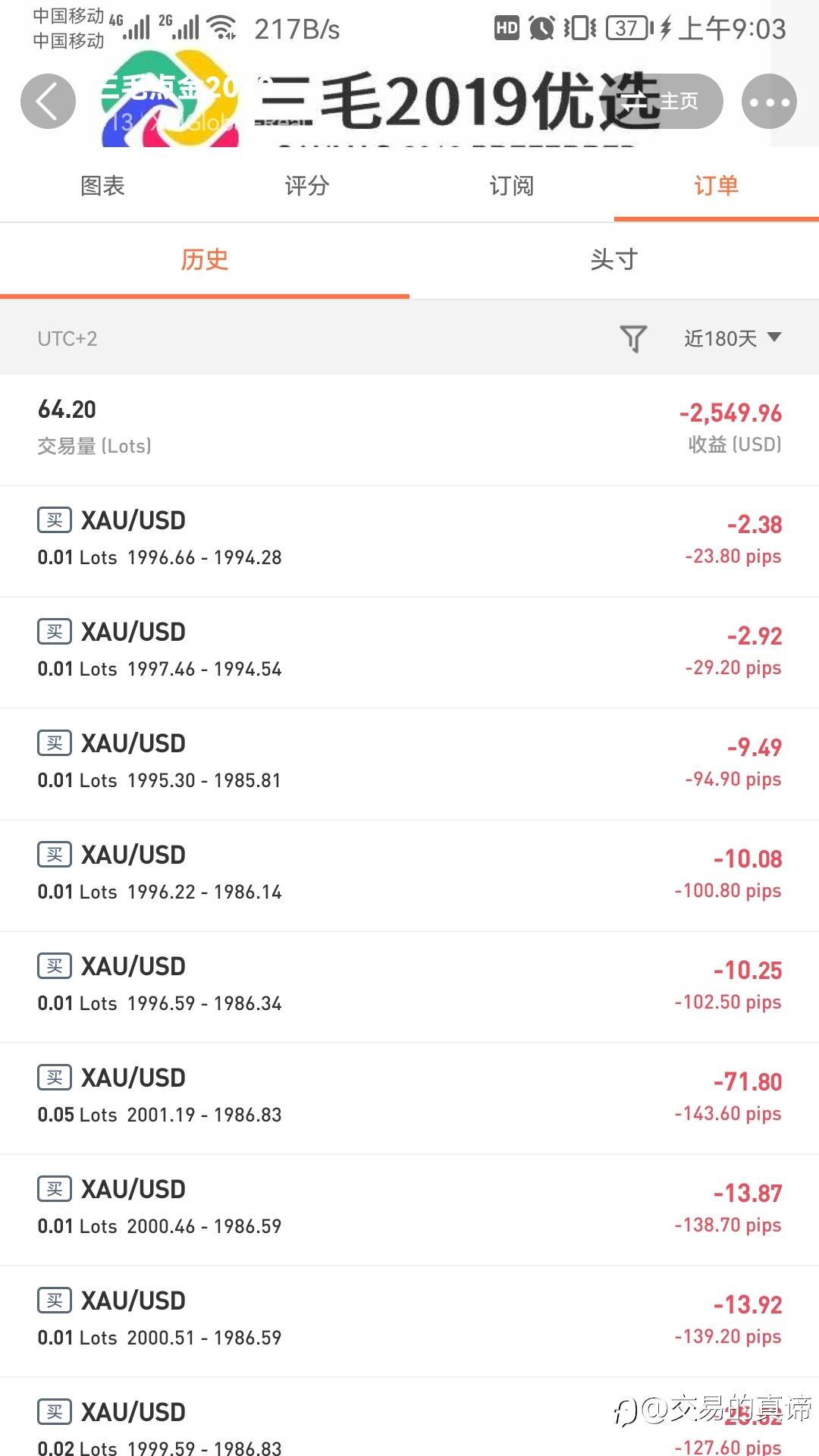The height and width of the screenshot is (1456, 819).
Task: Tap the 主页 homepage button
Action: 670,101
